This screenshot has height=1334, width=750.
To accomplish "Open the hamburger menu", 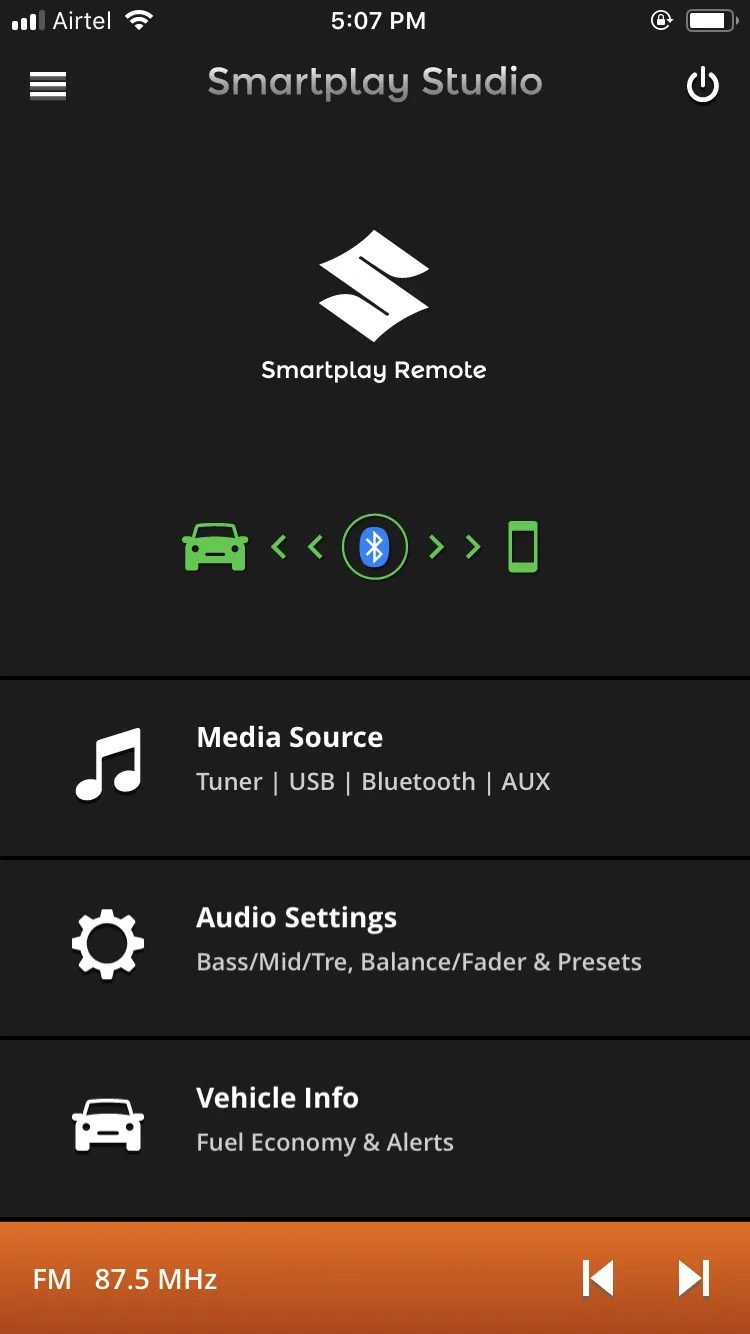I will point(48,86).
